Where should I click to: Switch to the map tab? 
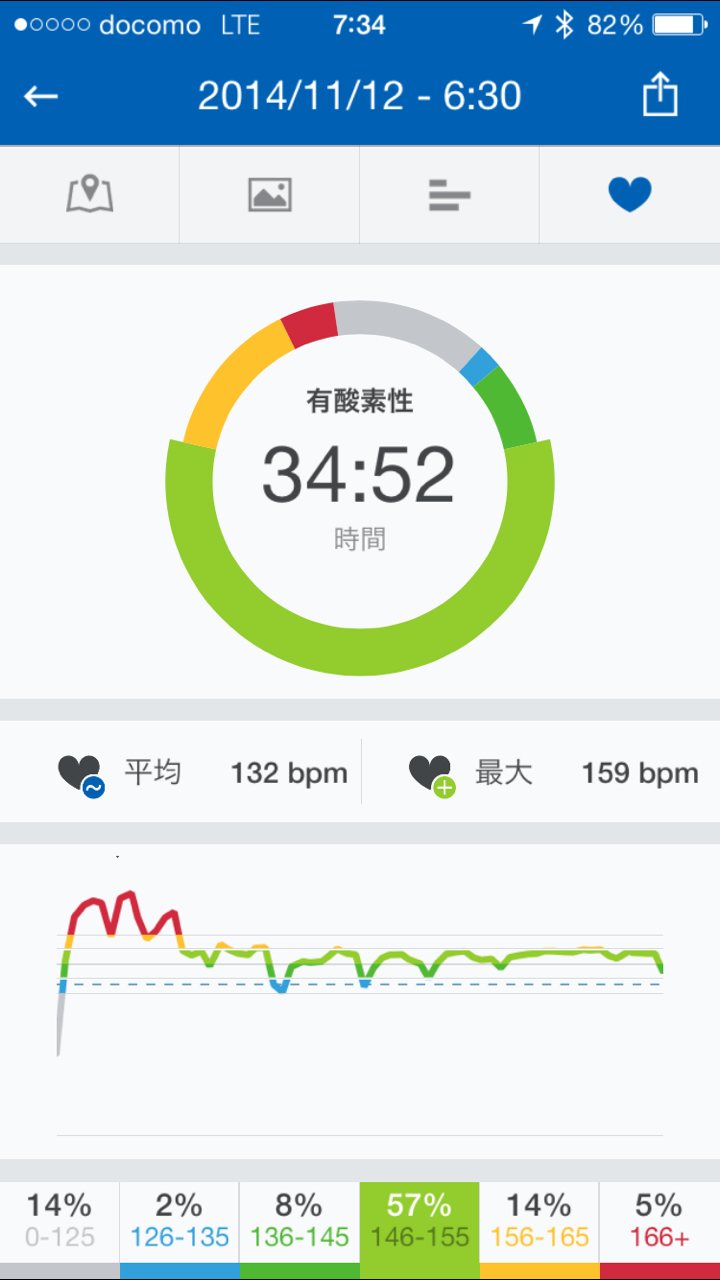point(90,195)
